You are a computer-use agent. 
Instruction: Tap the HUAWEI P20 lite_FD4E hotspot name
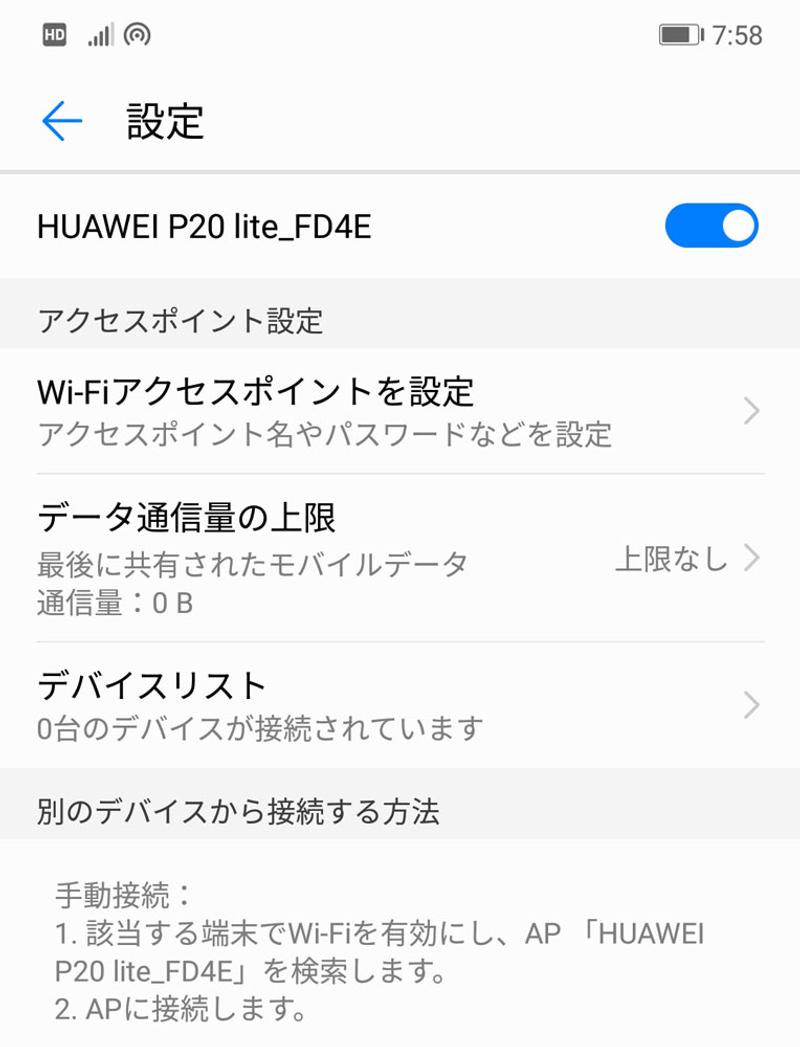[205, 224]
